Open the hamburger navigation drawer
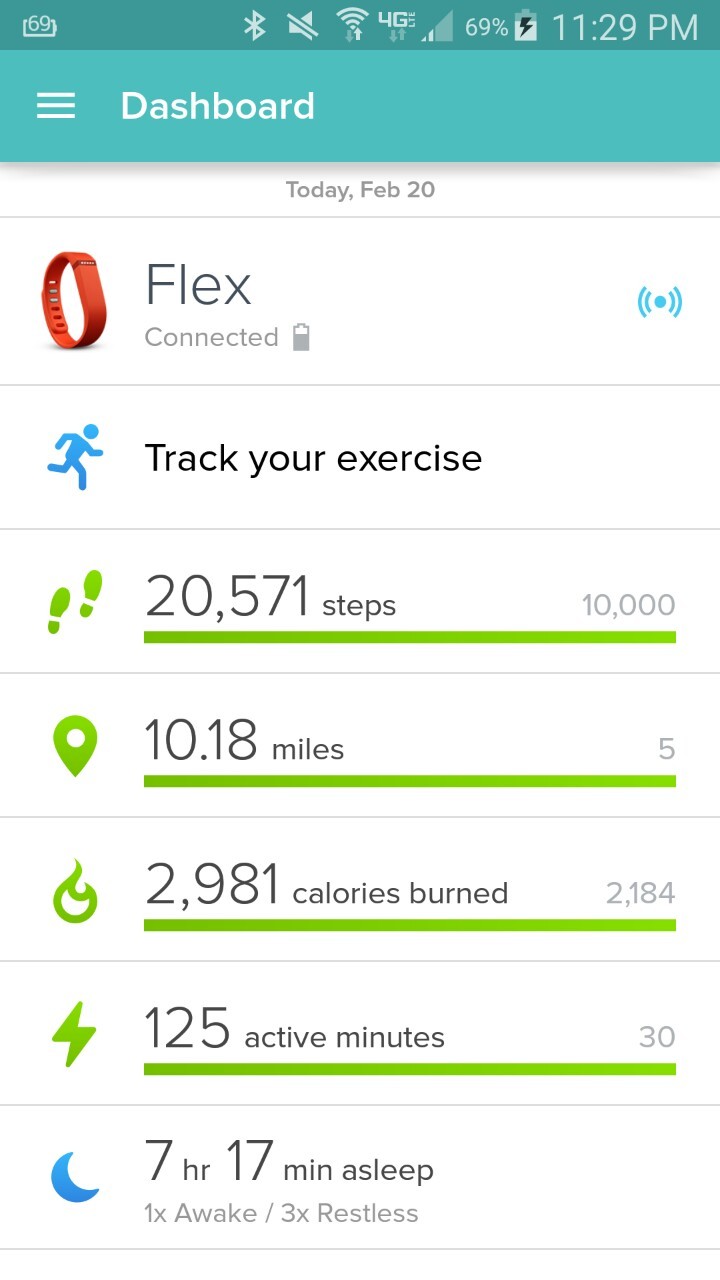 (x=56, y=106)
